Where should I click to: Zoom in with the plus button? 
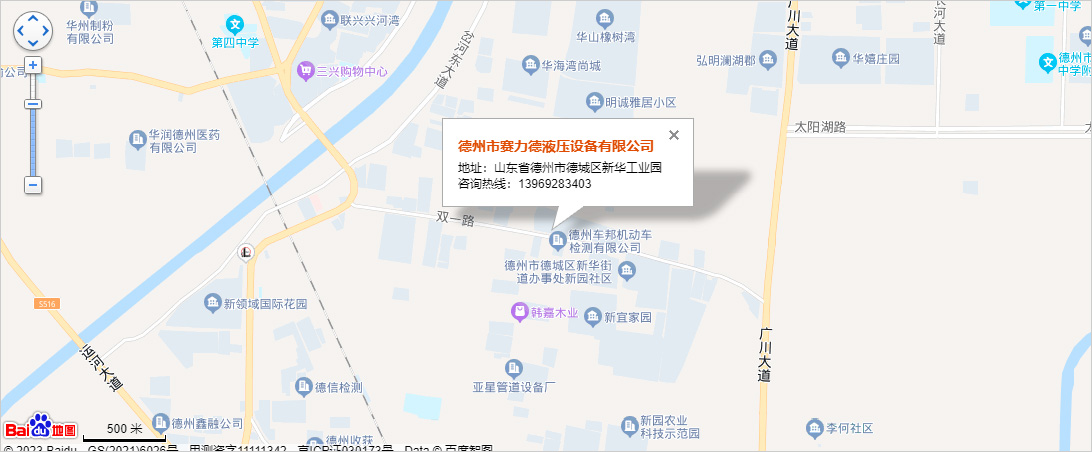click(33, 65)
